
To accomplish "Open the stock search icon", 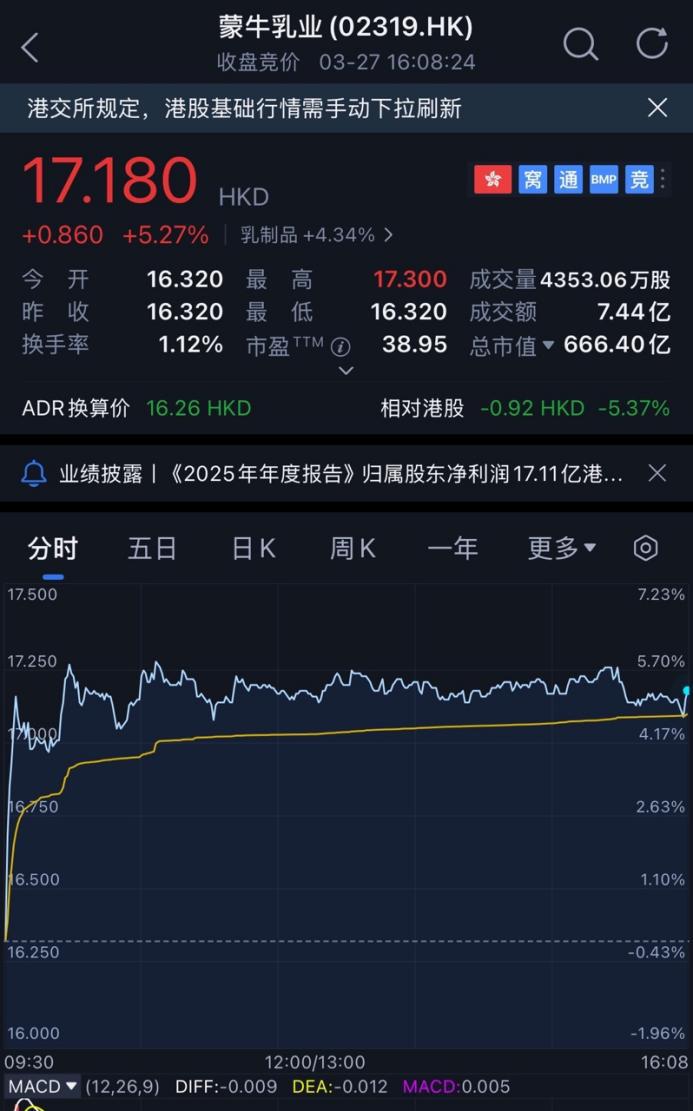I will click(x=580, y=44).
